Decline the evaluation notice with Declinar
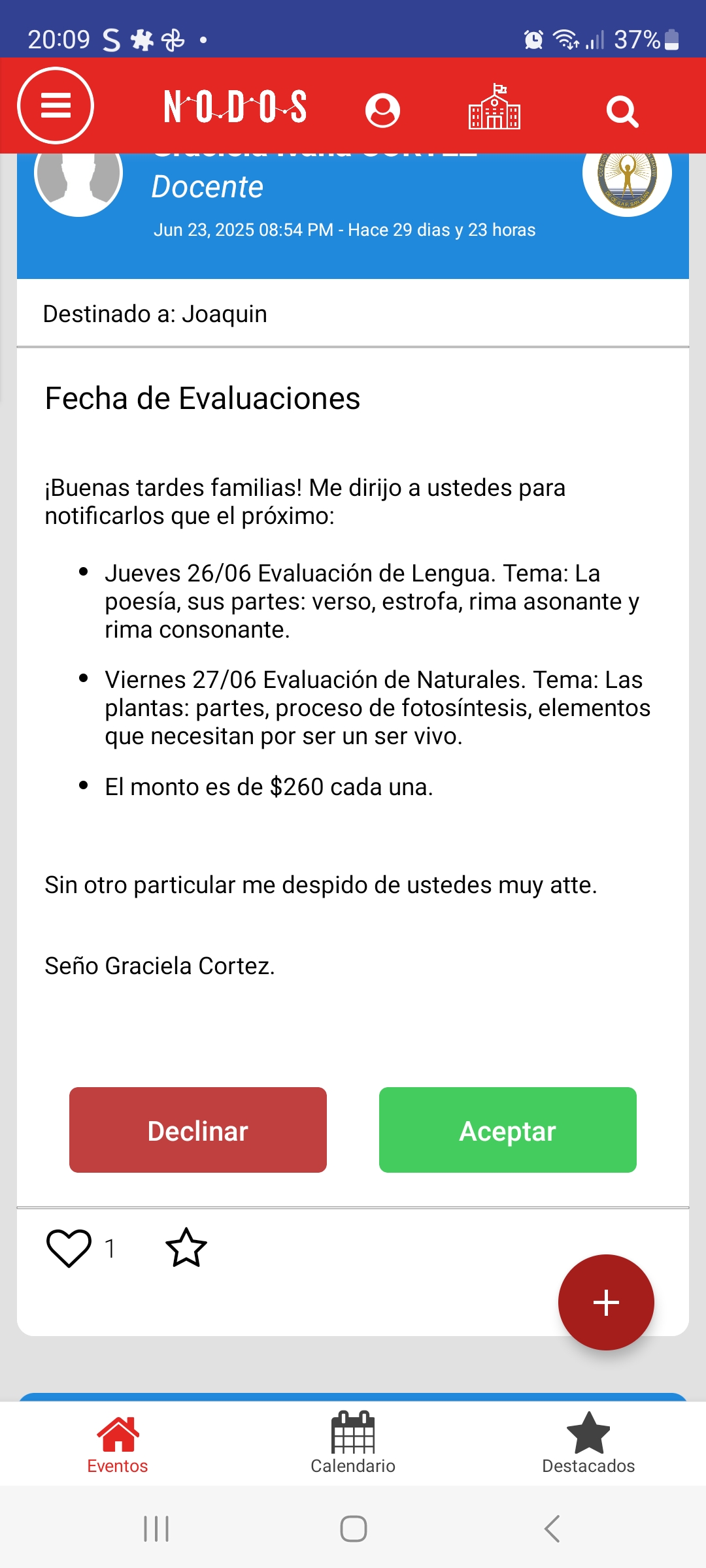The image size is (706, 1568). [198, 1130]
